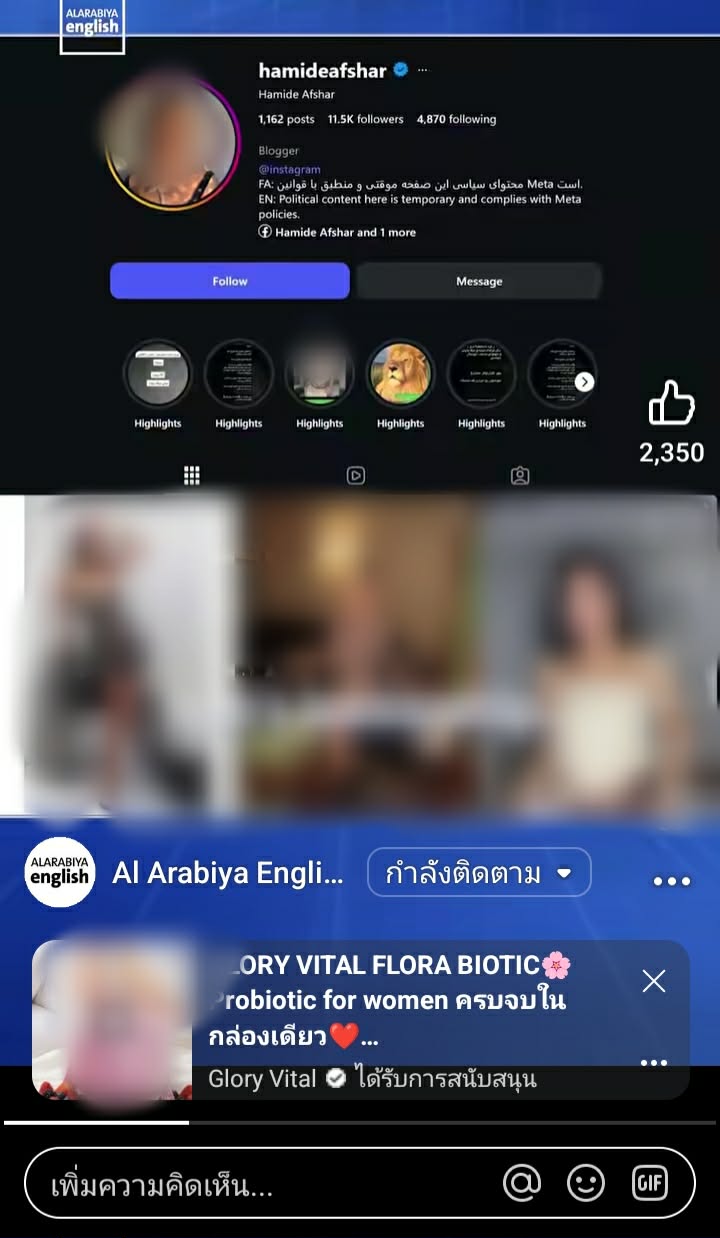The width and height of the screenshot is (720, 1238).
Task: Open more options on the Glory Vital ad
Action: click(x=654, y=1062)
